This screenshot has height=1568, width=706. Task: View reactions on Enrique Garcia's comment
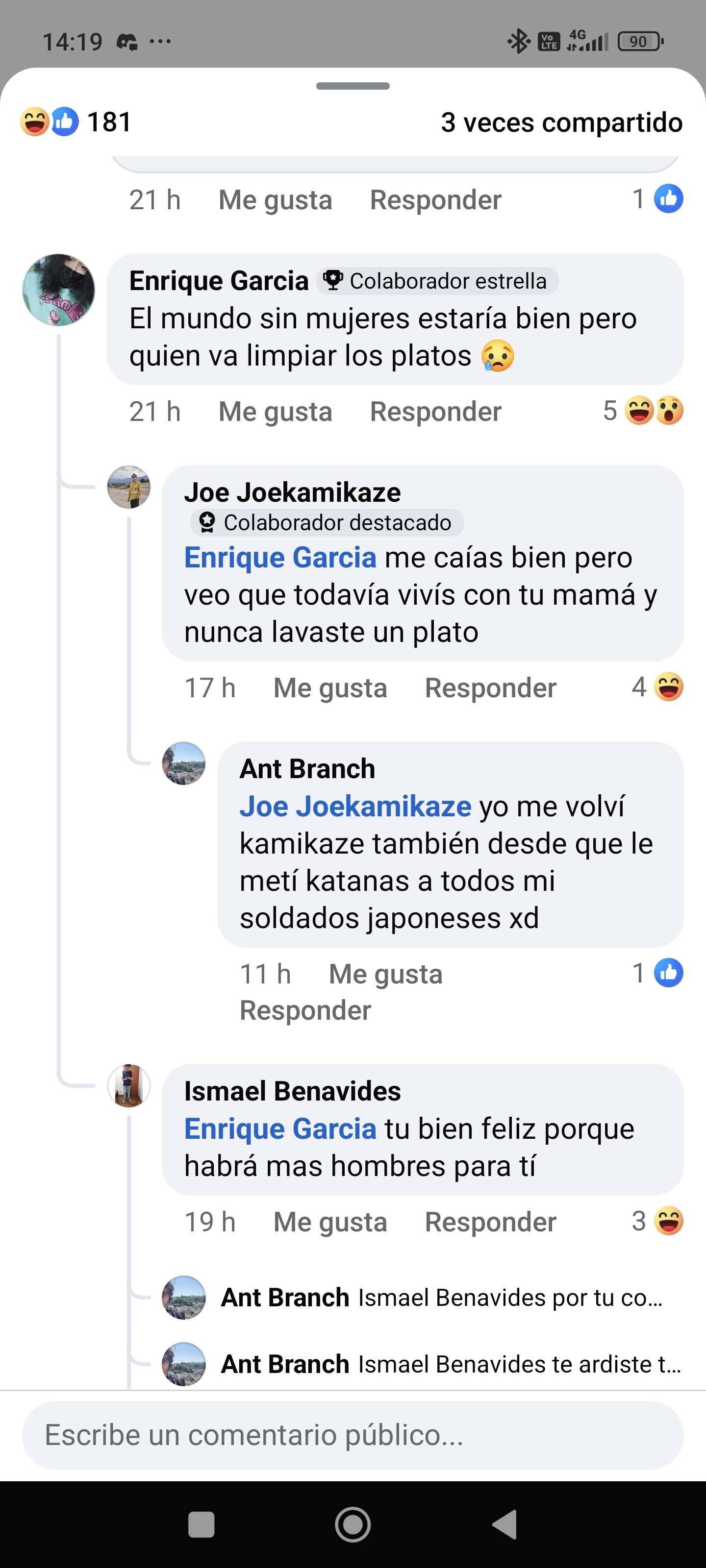point(643,411)
